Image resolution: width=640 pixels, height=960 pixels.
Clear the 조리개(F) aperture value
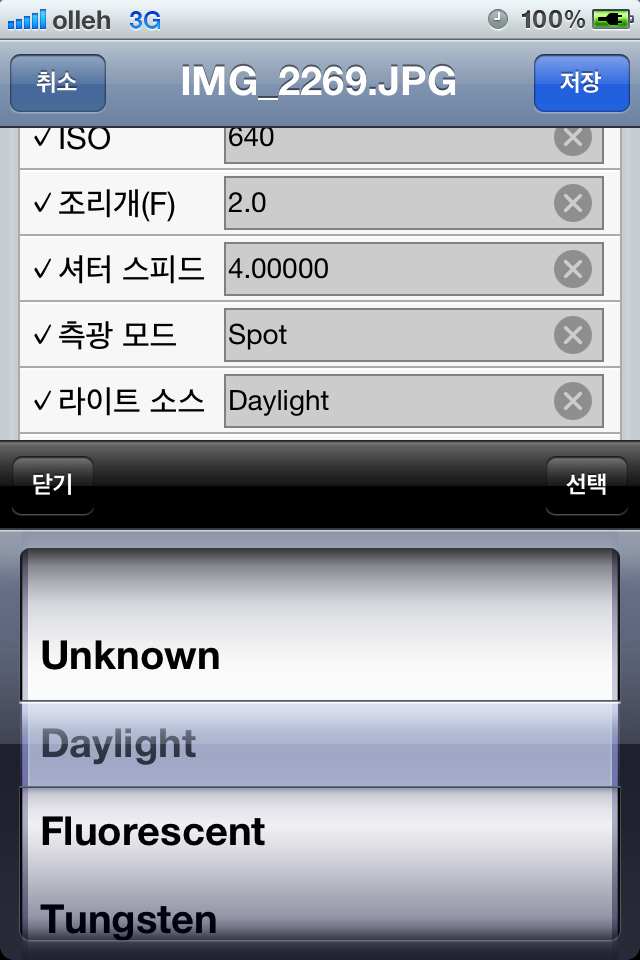[x=572, y=204]
